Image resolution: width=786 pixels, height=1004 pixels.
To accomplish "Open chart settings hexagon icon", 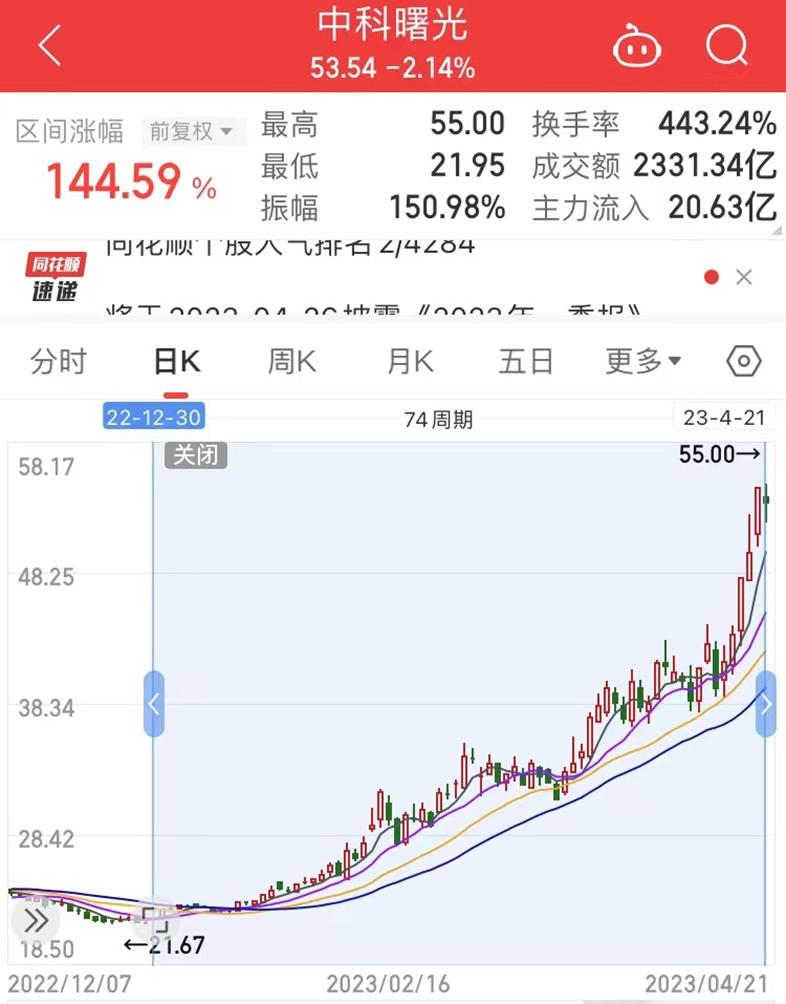I will [743, 361].
